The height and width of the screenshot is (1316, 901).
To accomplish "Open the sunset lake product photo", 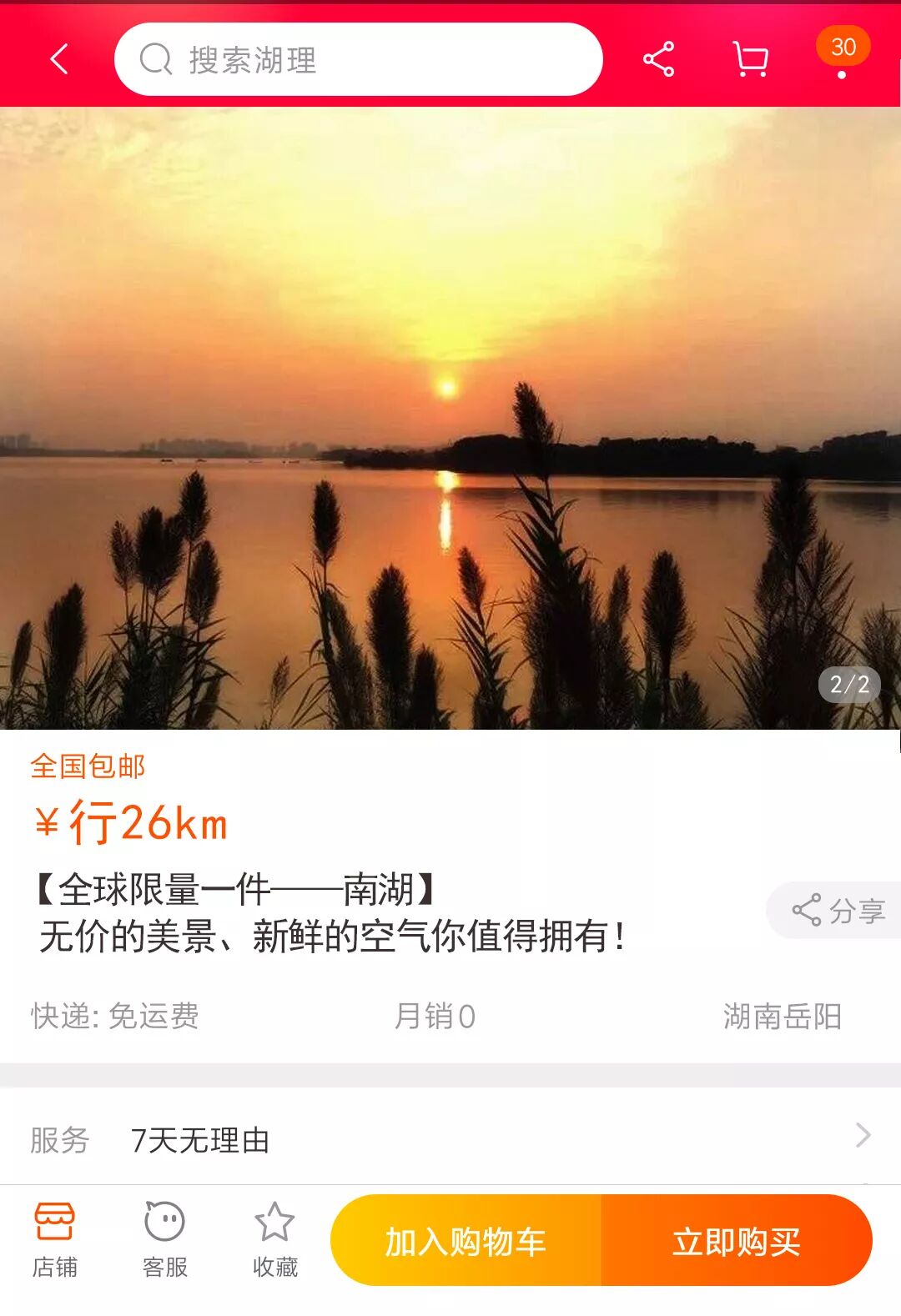I will point(450,417).
